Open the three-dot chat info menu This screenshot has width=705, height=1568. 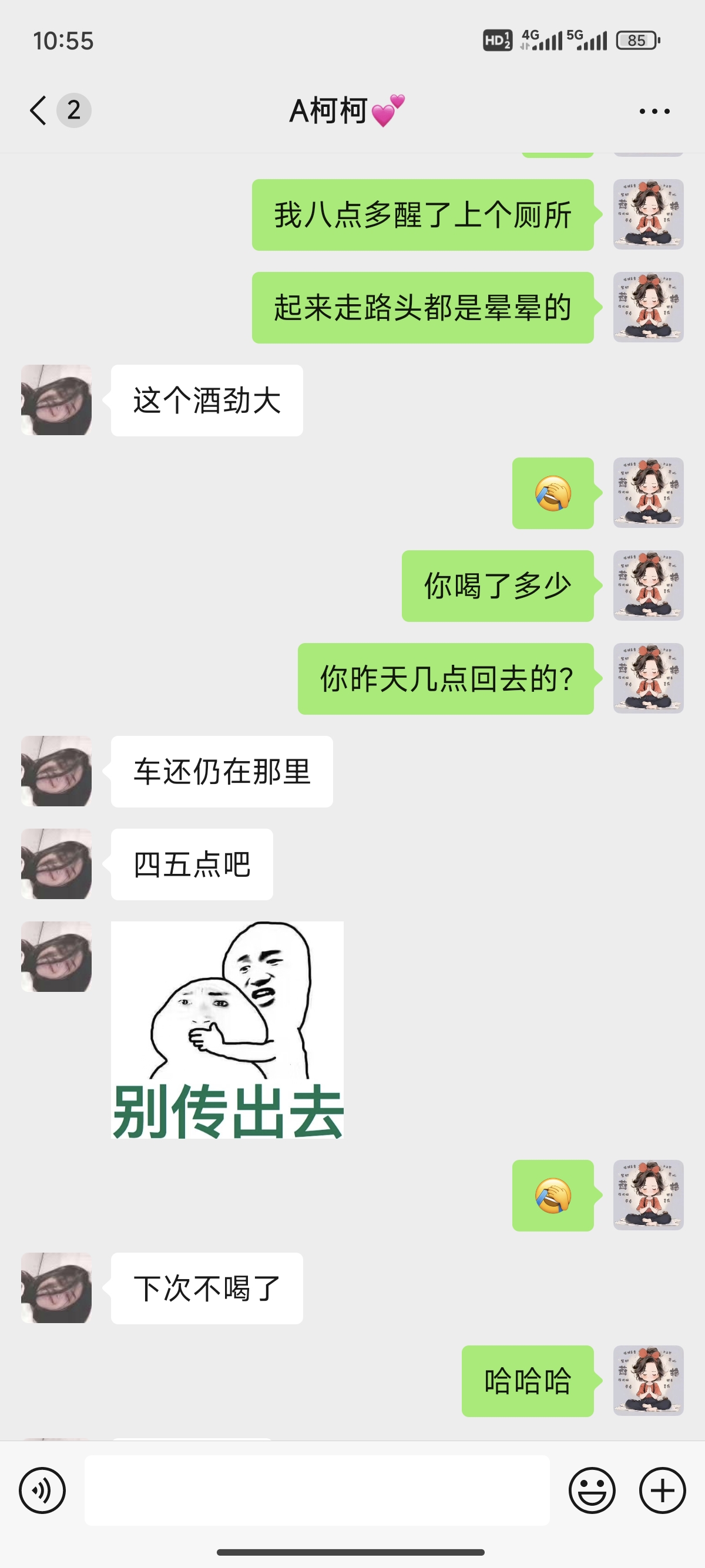[x=654, y=112]
